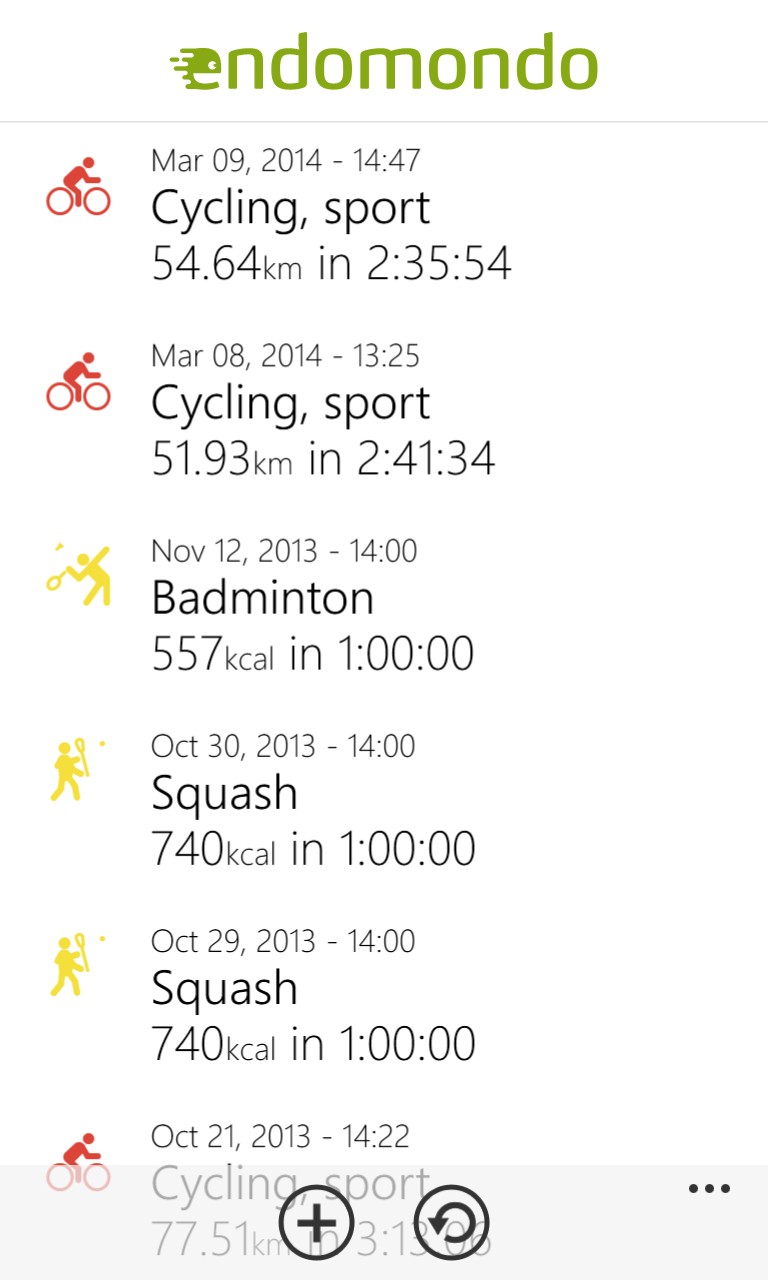Open the Mar 08, 2014 cycling workout
Viewport: 768px width, 1280px height.
pos(384,411)
